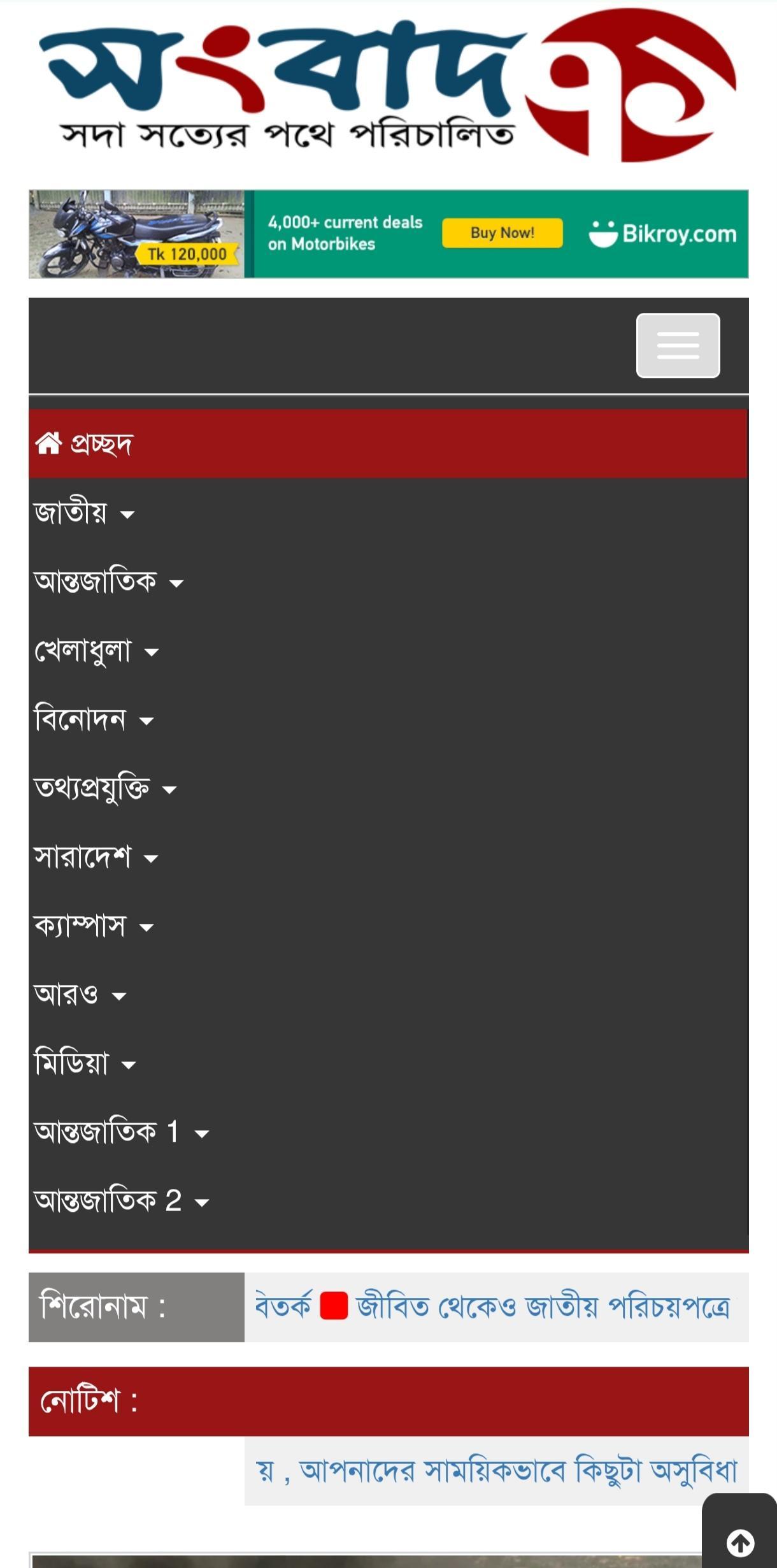
Task: Expand the ক্যাম্পাস dropdown
Action: coord(94,925)
